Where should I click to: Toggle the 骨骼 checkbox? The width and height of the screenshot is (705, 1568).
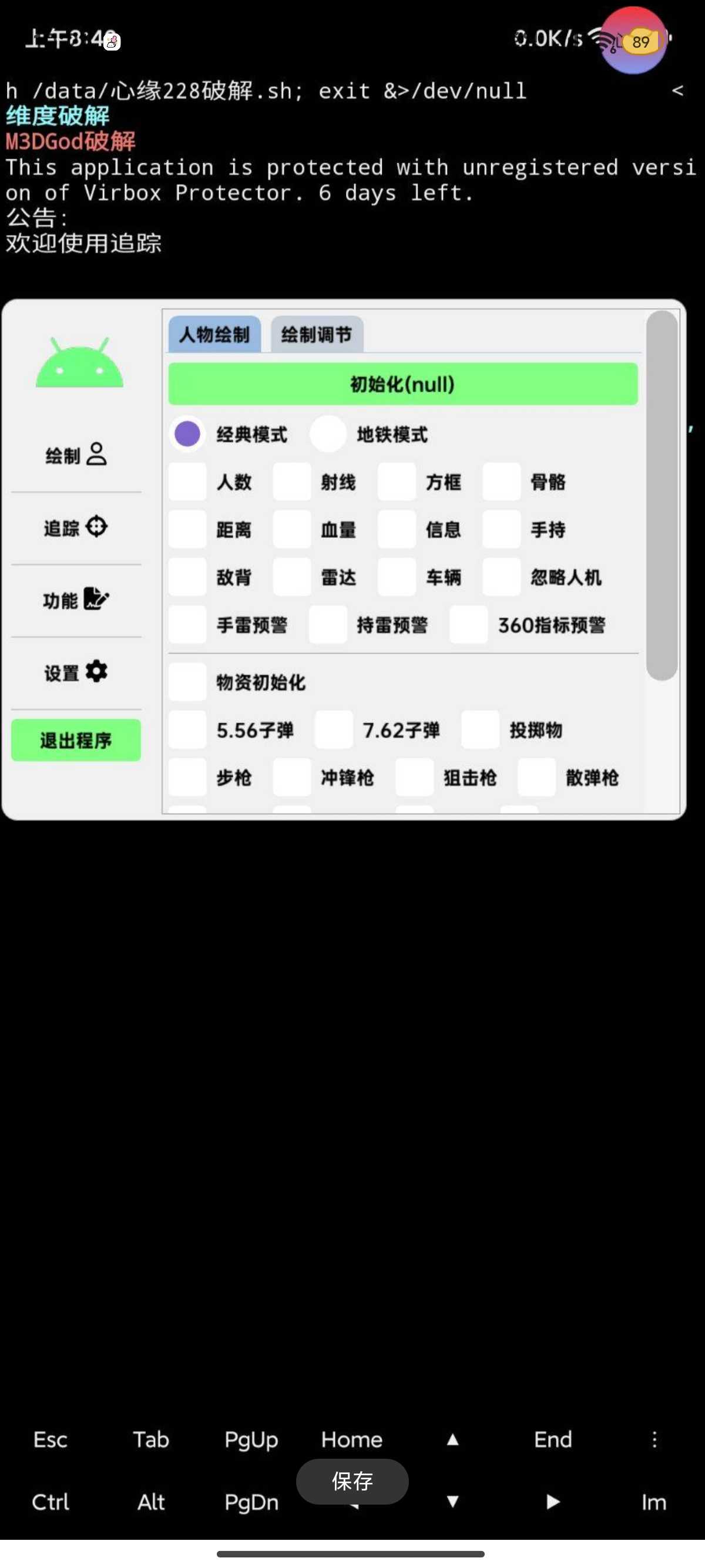[x=502, y=482]
